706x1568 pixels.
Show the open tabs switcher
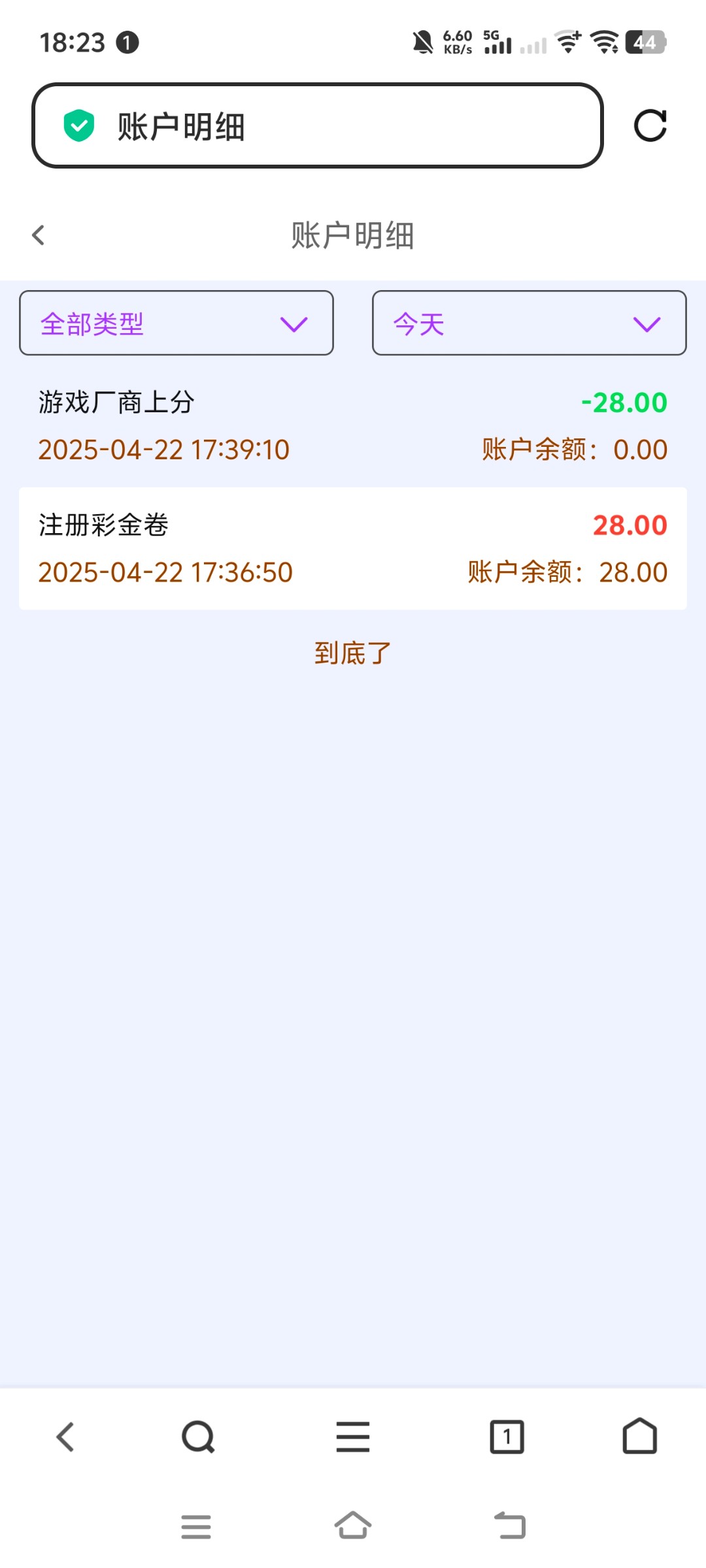point(507,1437)
